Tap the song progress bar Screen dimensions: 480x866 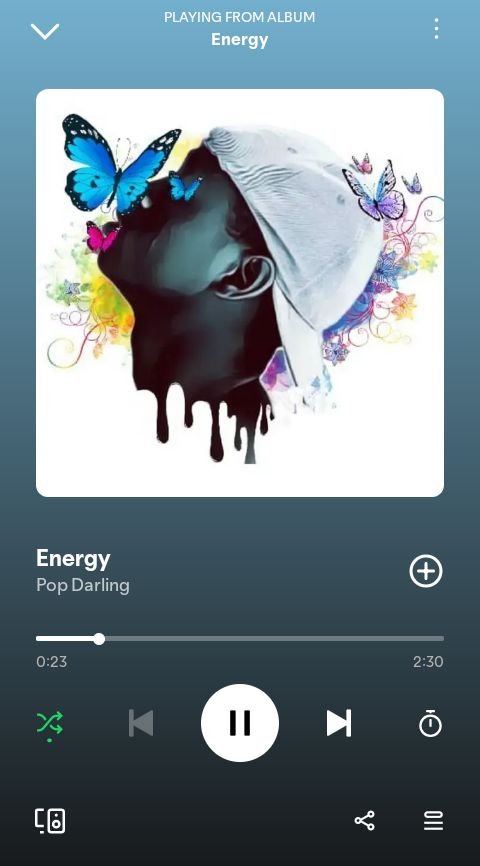(x=240, y=639)
